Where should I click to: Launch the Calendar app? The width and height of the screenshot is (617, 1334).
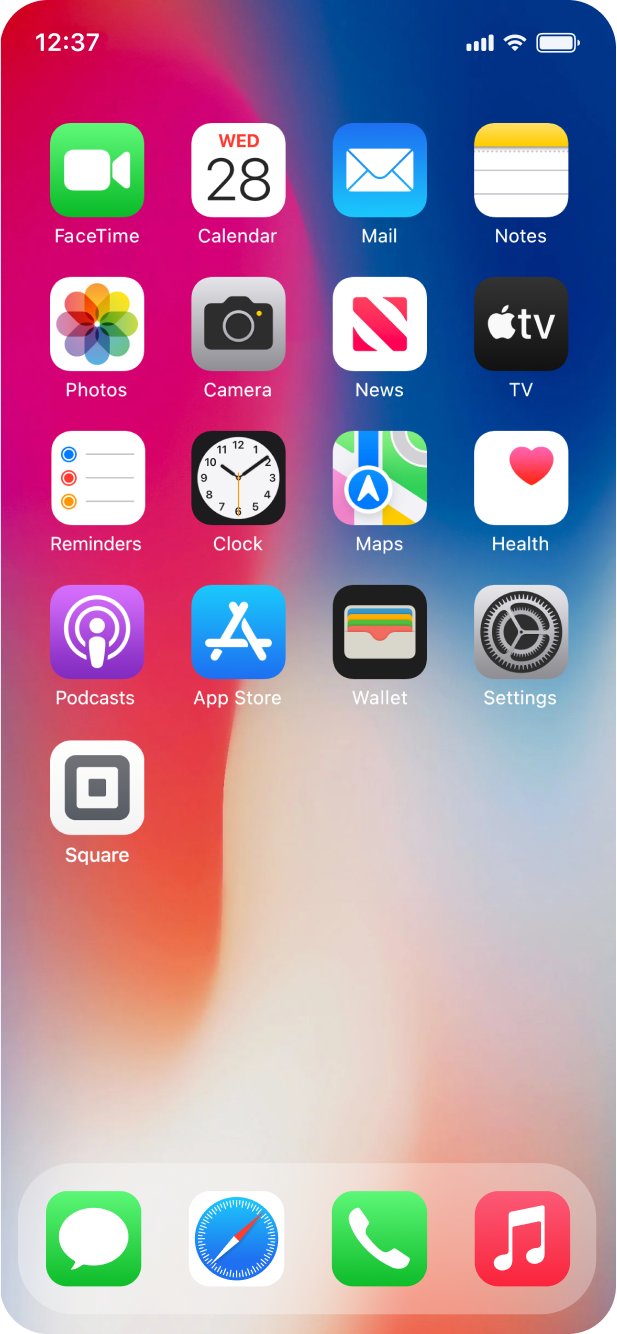click(x=238, y=170)
